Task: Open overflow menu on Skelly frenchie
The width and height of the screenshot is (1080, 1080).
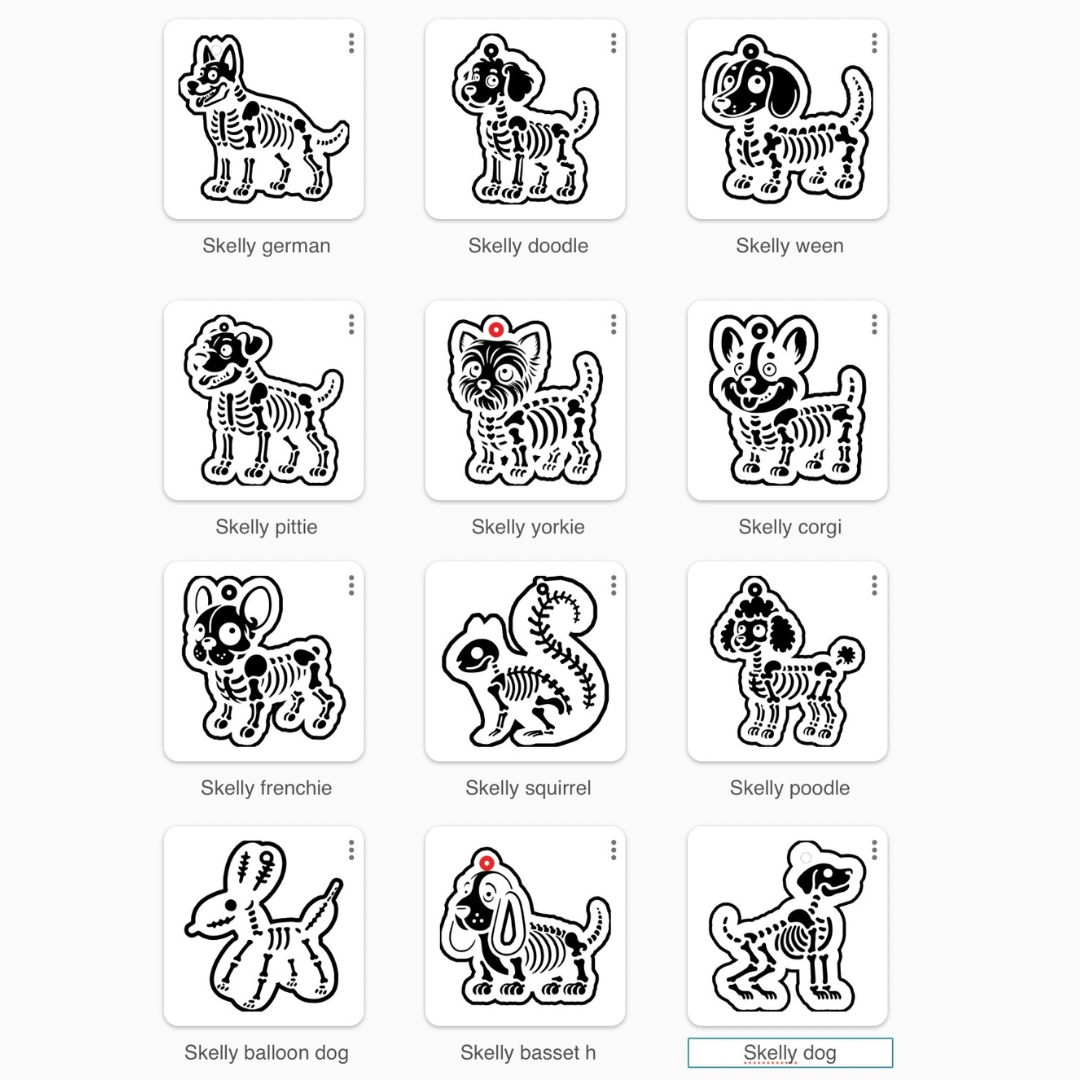Action: (351, 585)
